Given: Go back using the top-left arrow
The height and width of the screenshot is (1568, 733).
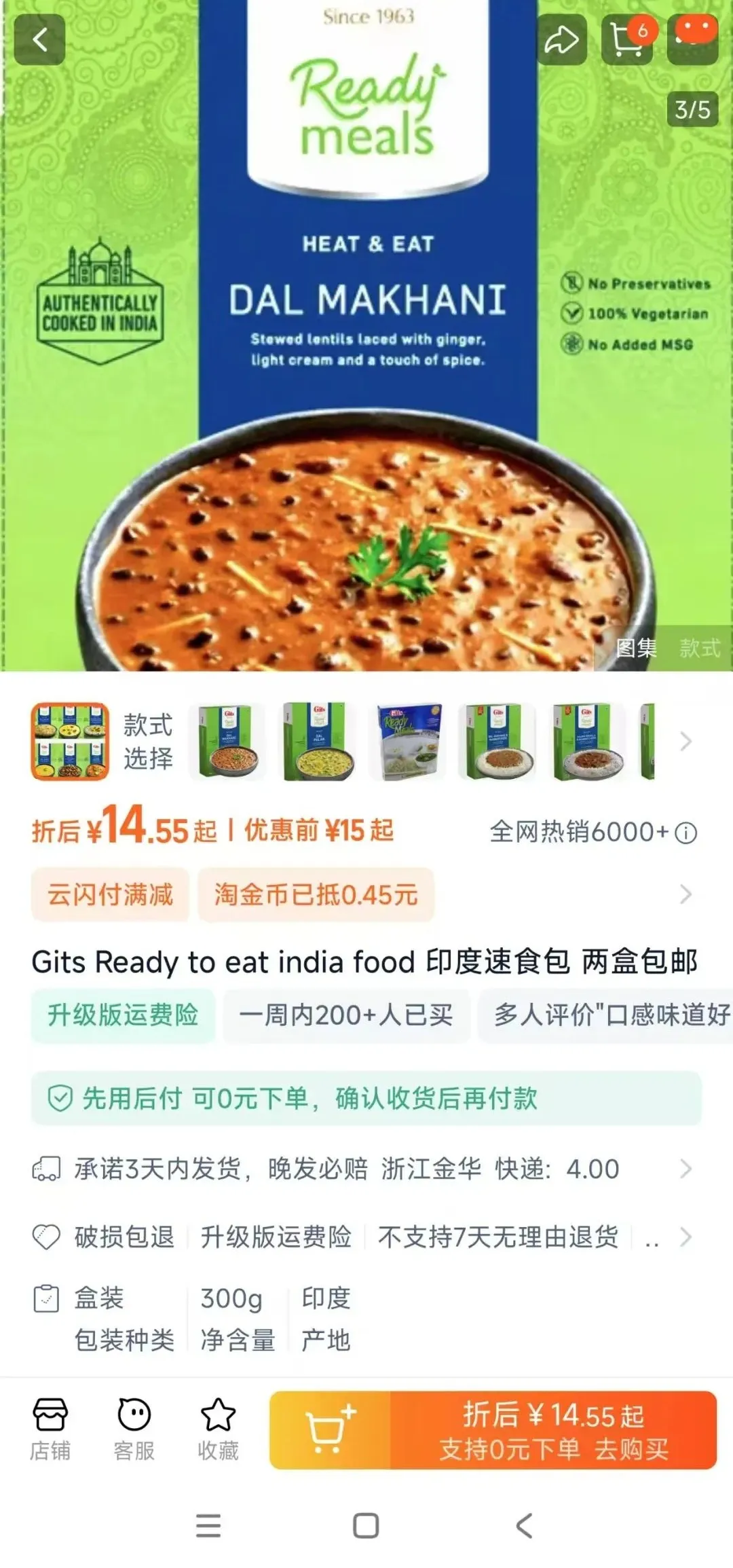Looking at the screenshot, I should tap(39, 40).
